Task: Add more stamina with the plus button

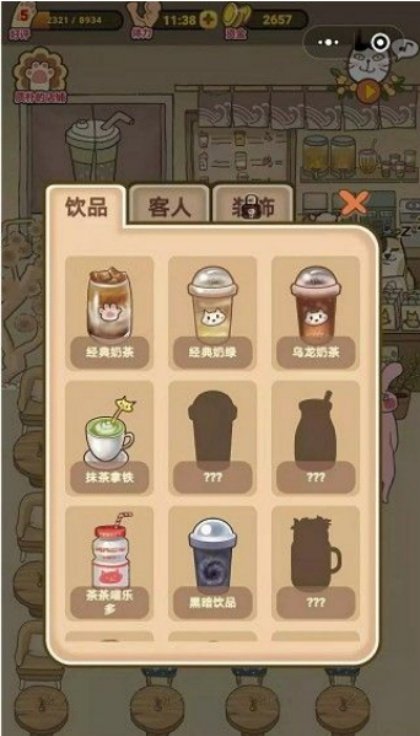Action: 206,20
